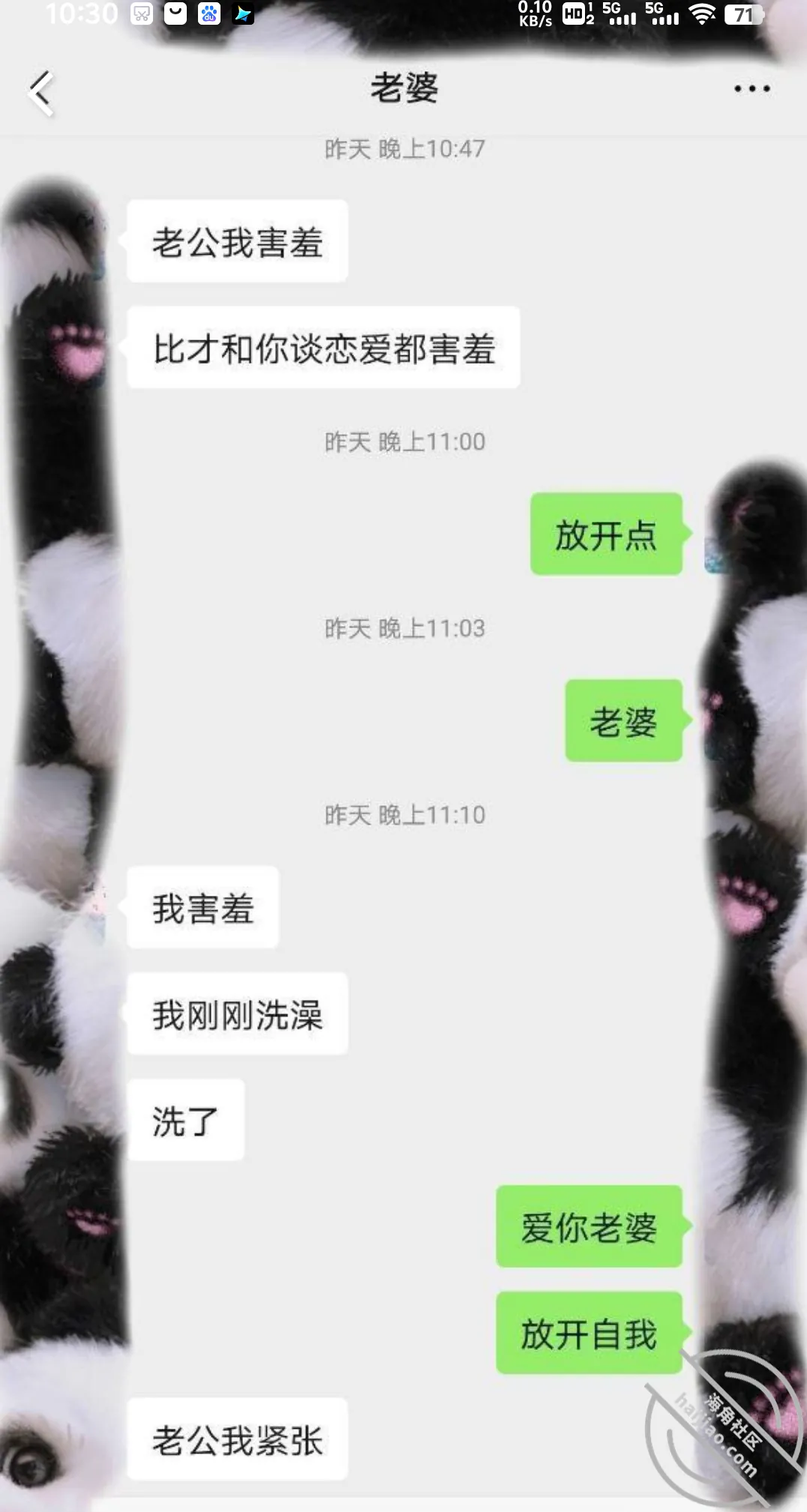Screen dimensions: 807x1512
Task: Open the three-dot chat options menu
Action: coord(751,88)
